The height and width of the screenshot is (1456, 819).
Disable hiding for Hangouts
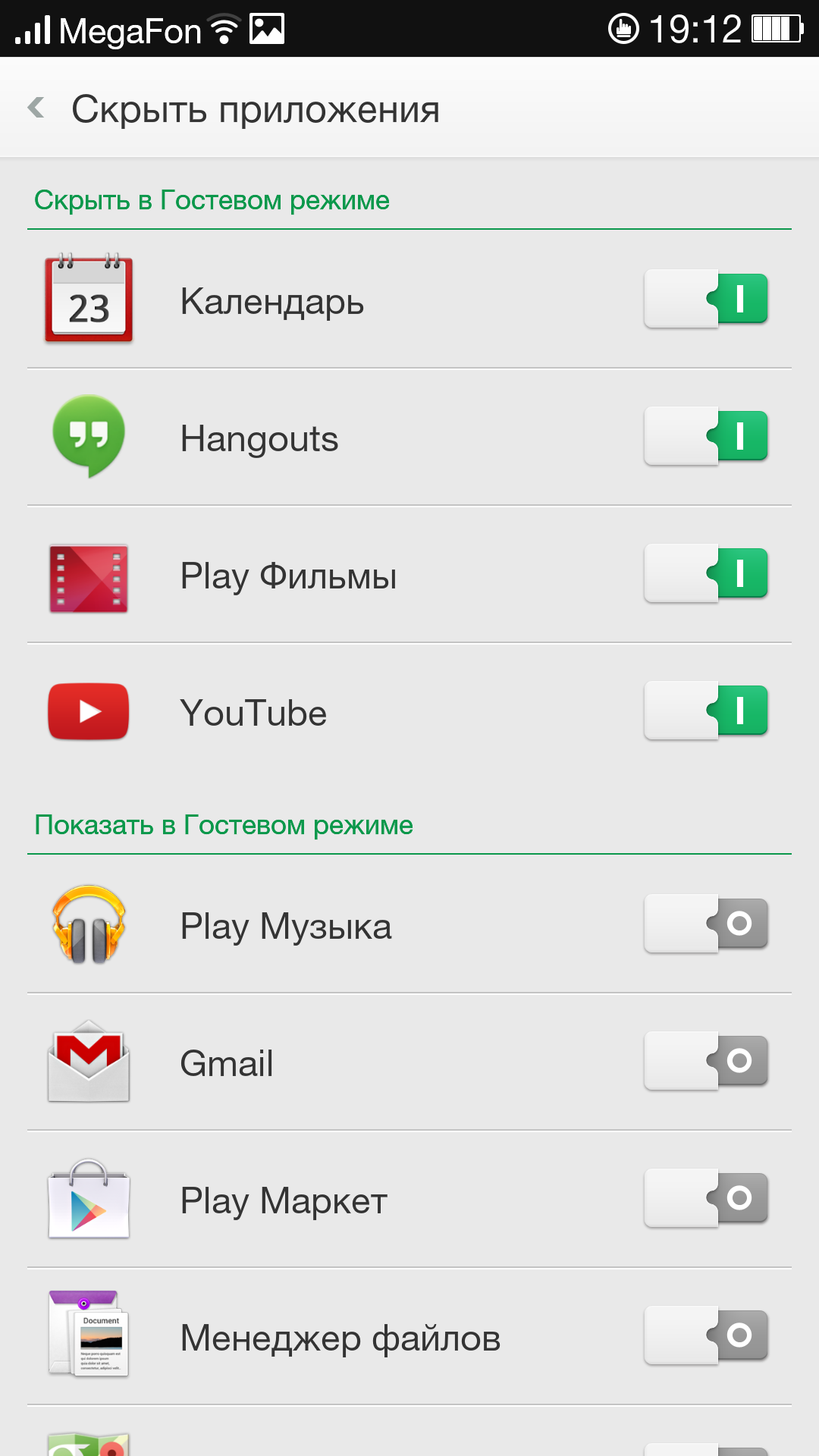pos(706,437)
